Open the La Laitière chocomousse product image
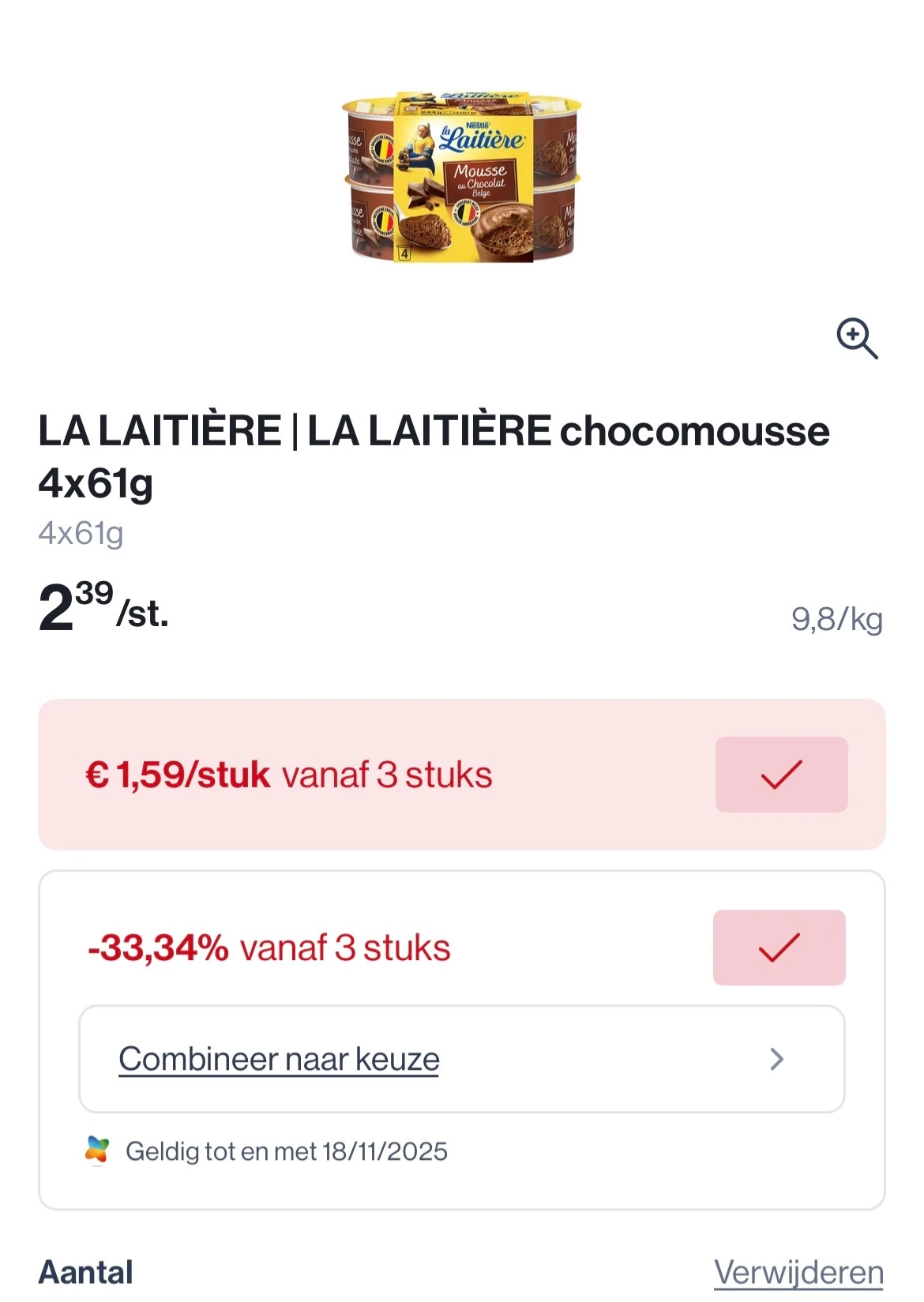 tap(462, 178)
